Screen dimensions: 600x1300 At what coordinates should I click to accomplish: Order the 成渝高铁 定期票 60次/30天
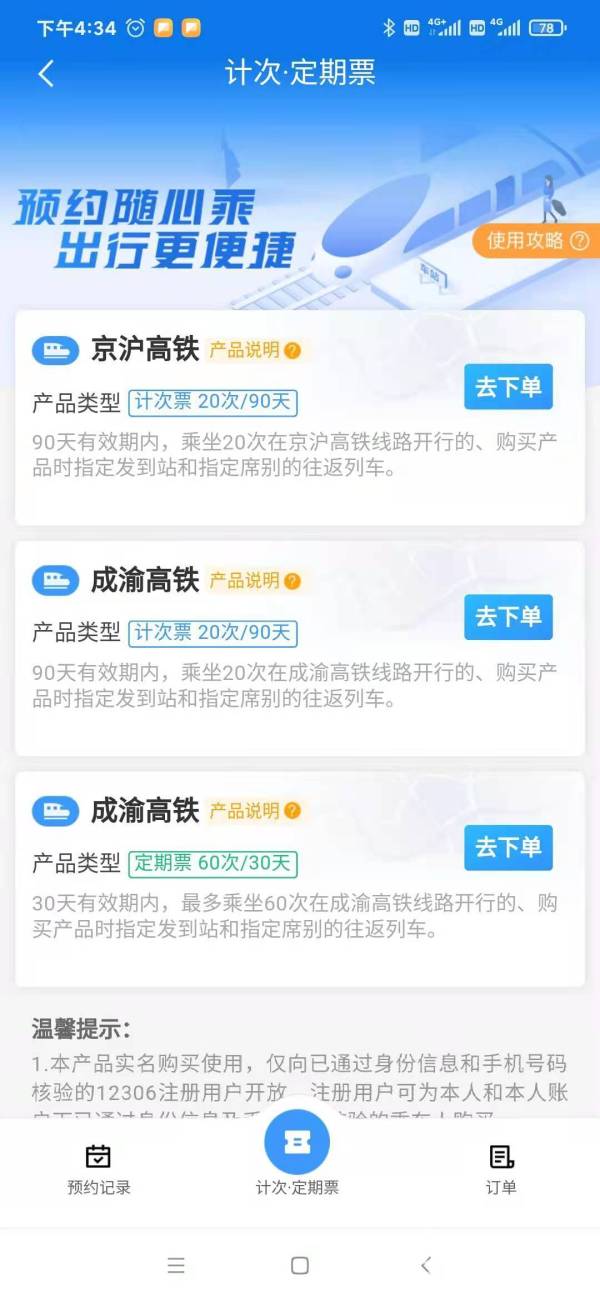pos(508,847)
